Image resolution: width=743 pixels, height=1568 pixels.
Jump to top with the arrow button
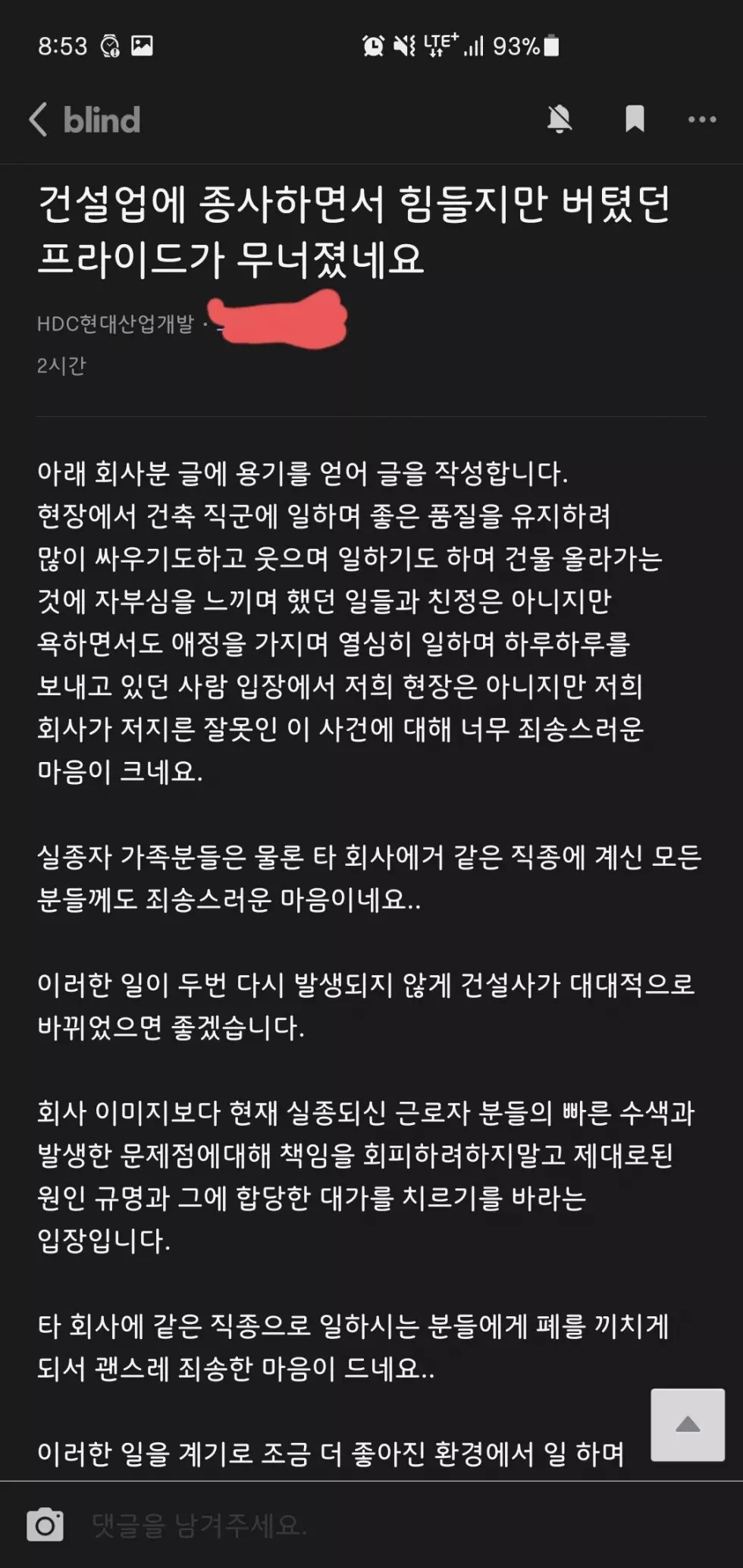[x=688, y=1425]
